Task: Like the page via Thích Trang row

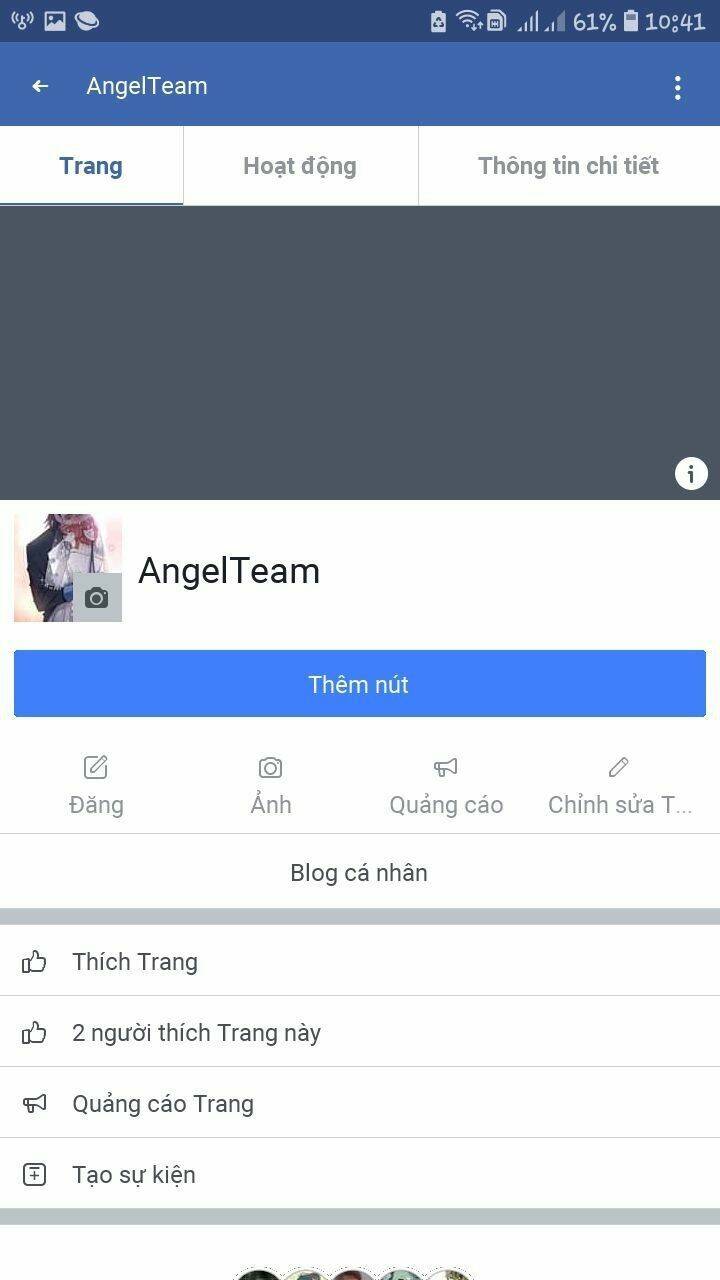Action: 134,961
